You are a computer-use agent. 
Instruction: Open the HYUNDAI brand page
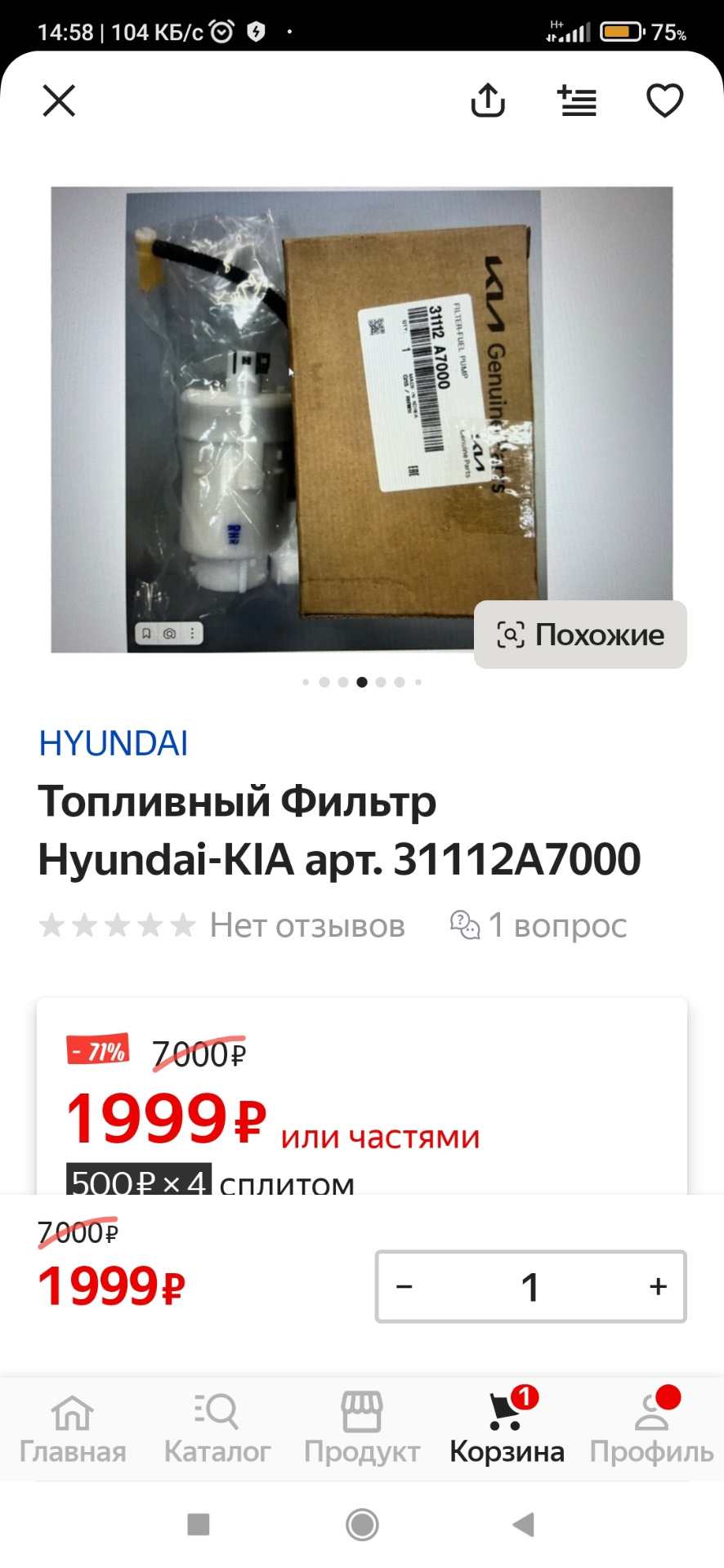tap(114, 742)
